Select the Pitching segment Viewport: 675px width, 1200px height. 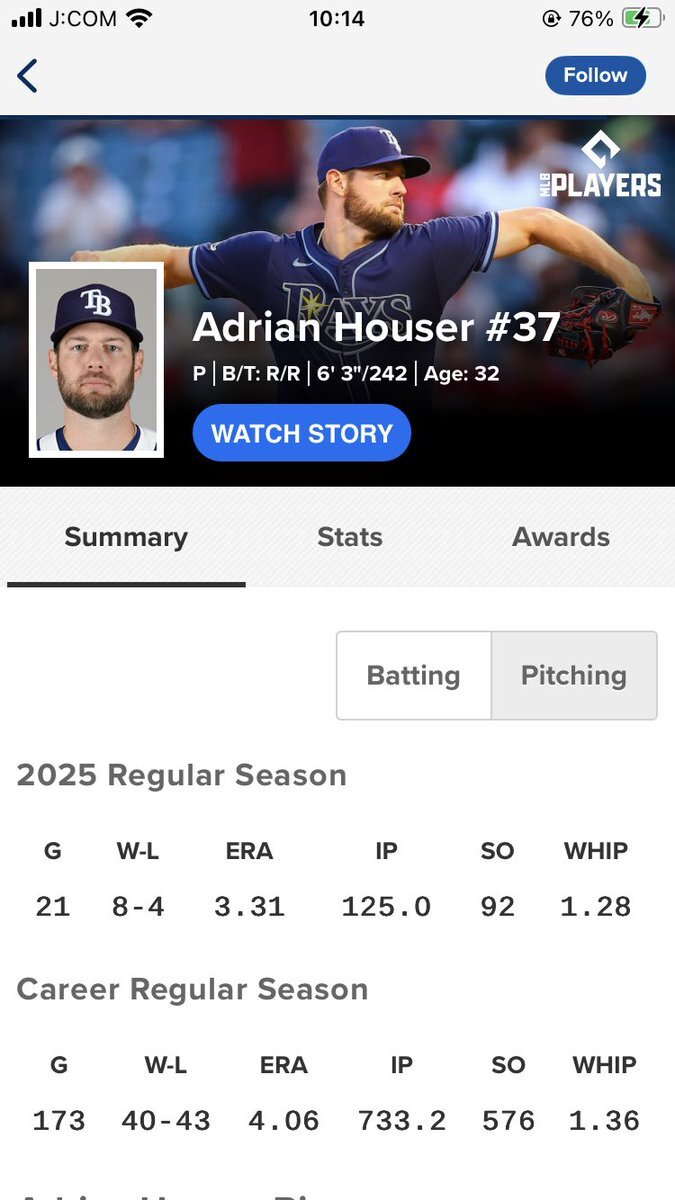[574, 675]
